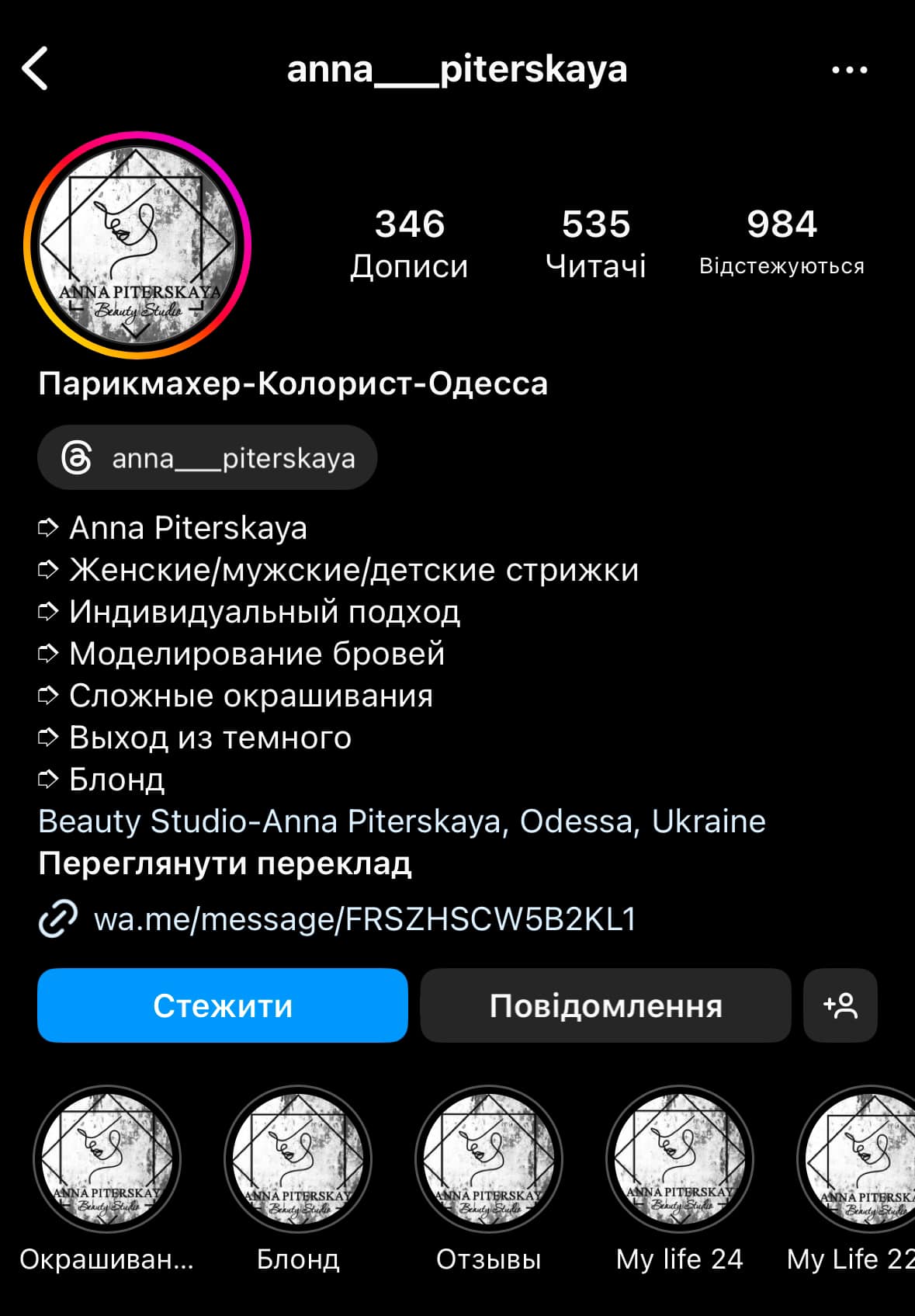Screen dimensions: 915x1316
Task: Open the 984 'Відстежуються' following list
Action: pos(782,242)
